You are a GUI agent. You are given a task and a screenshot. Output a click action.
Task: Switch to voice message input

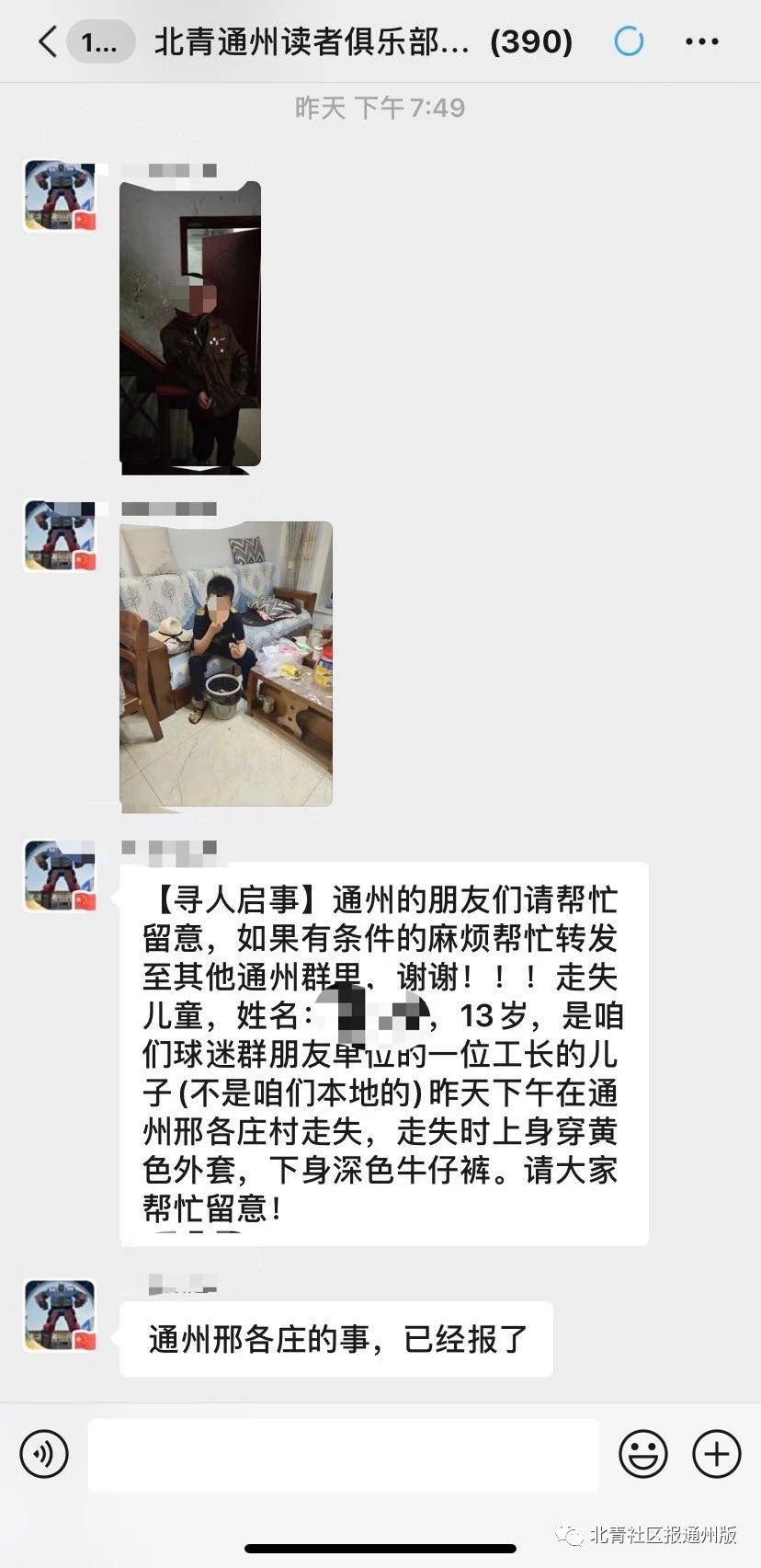pos(43,1454)
